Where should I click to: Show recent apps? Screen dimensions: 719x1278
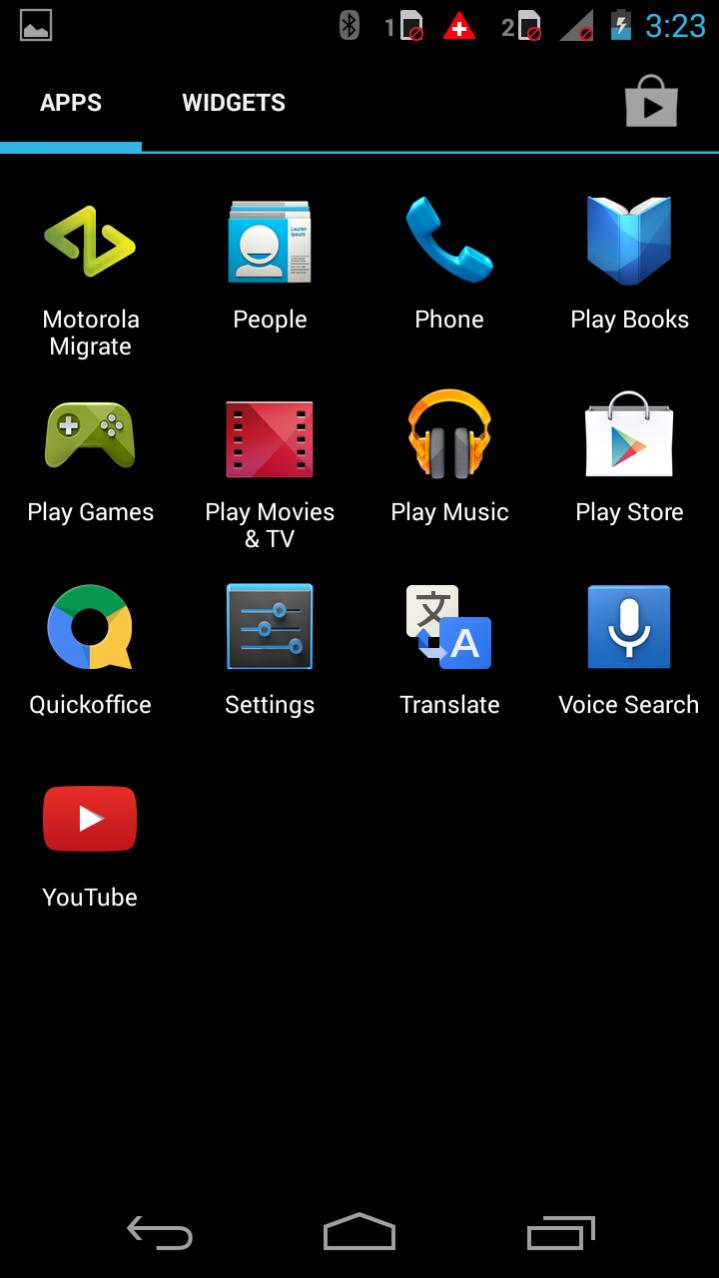(560, 1232)
